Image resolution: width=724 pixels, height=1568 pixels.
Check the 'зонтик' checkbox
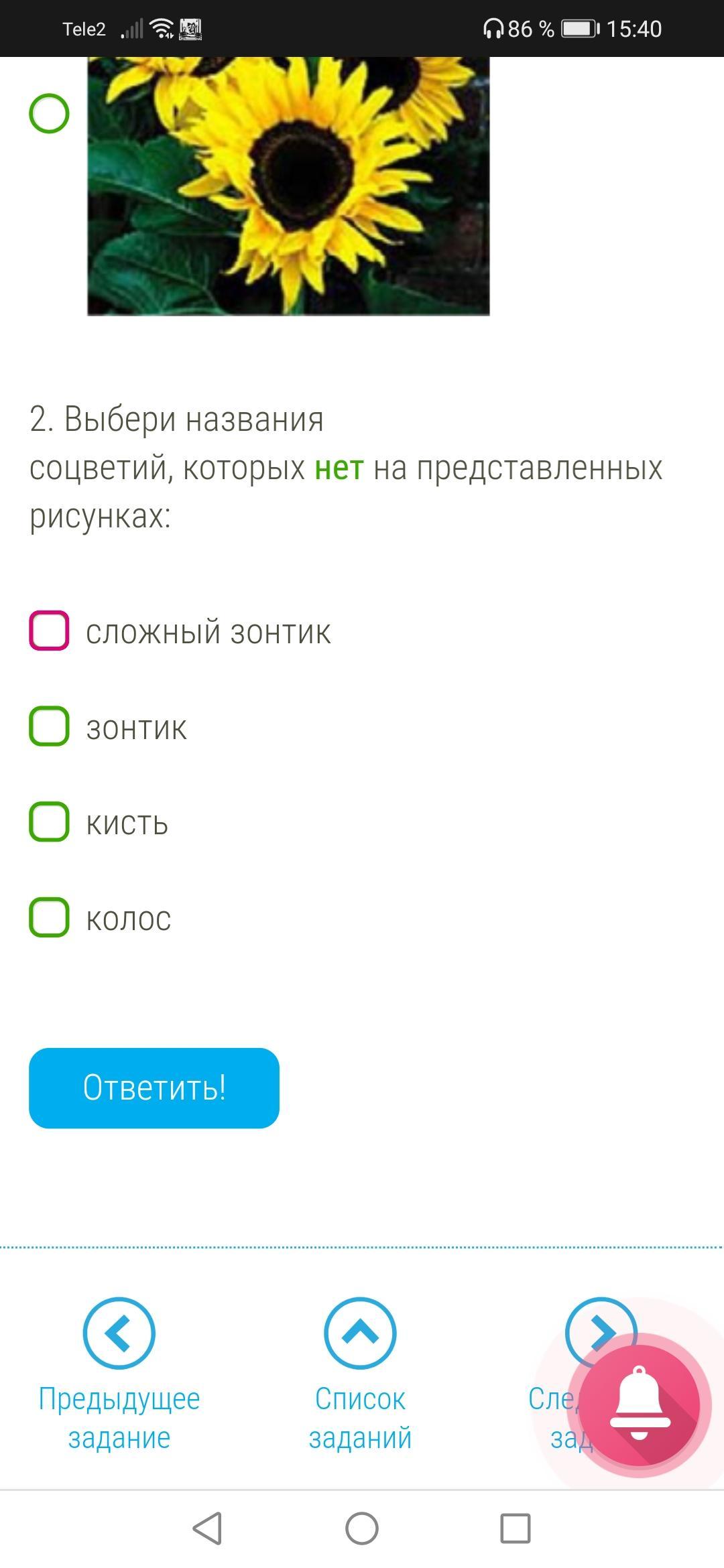[49, 726]
